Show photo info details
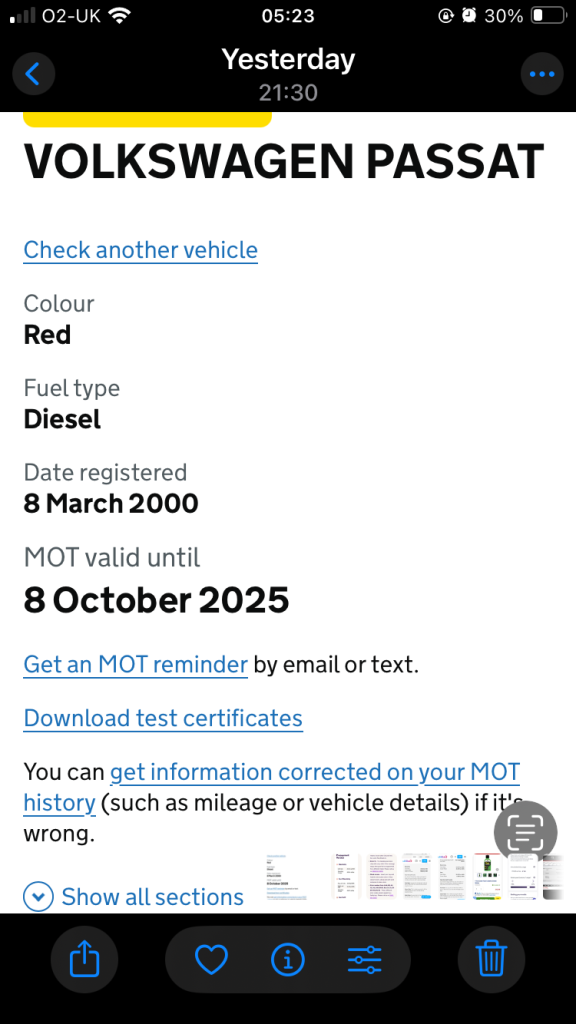The image size is (576, 1024). (x=288, y=960)
